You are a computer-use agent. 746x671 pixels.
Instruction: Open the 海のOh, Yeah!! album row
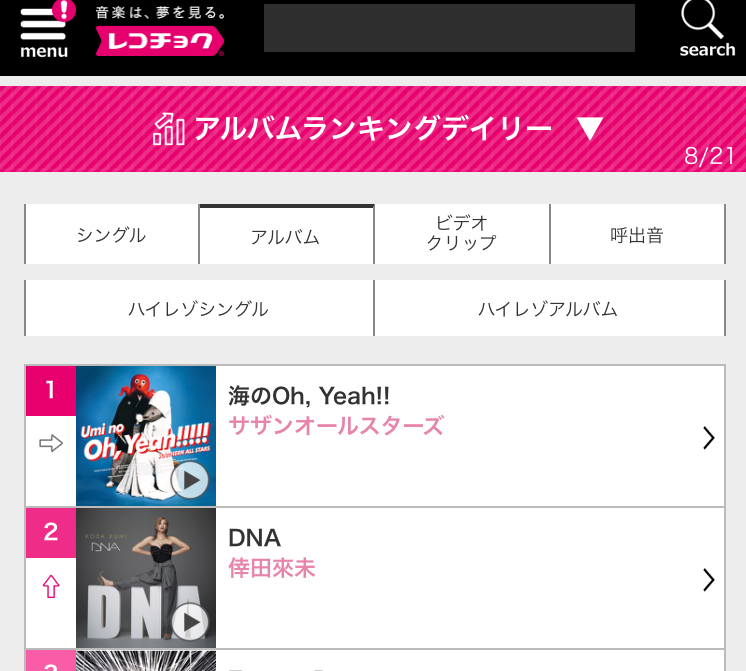tap(460, 436)
